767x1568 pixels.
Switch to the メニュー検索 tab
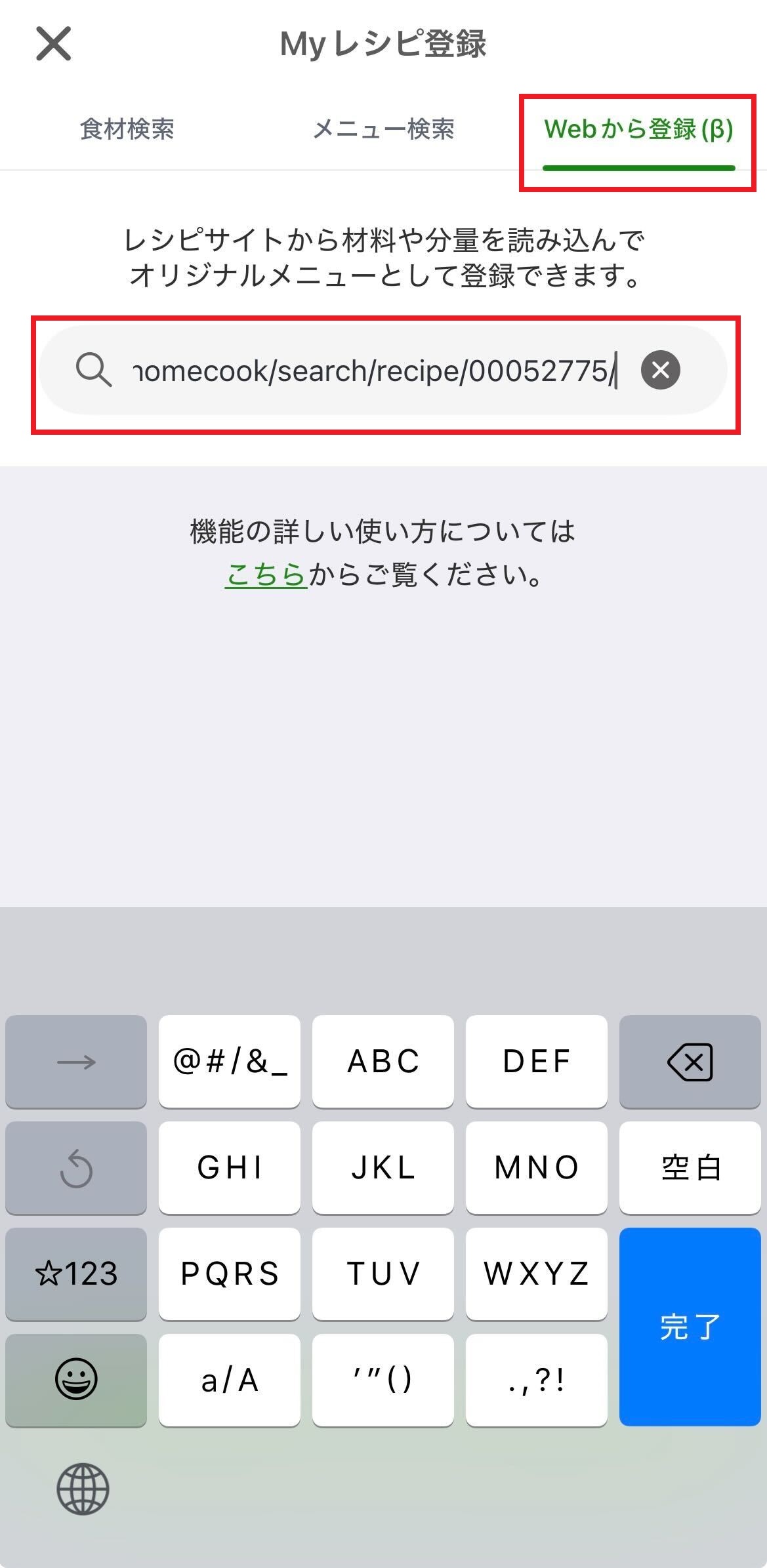pos(383,129)
